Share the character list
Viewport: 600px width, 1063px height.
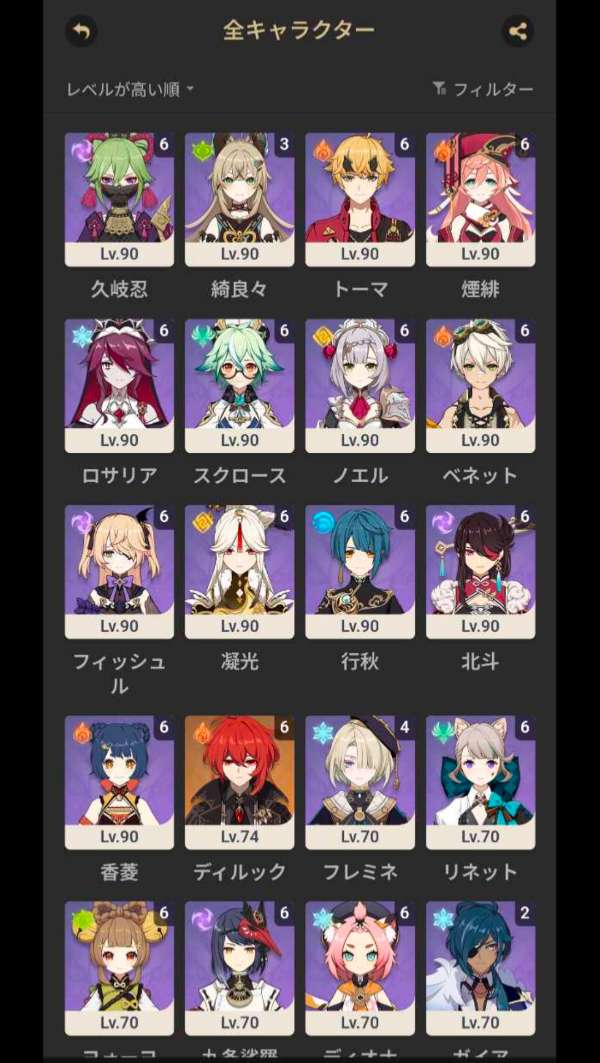[518, 31]
